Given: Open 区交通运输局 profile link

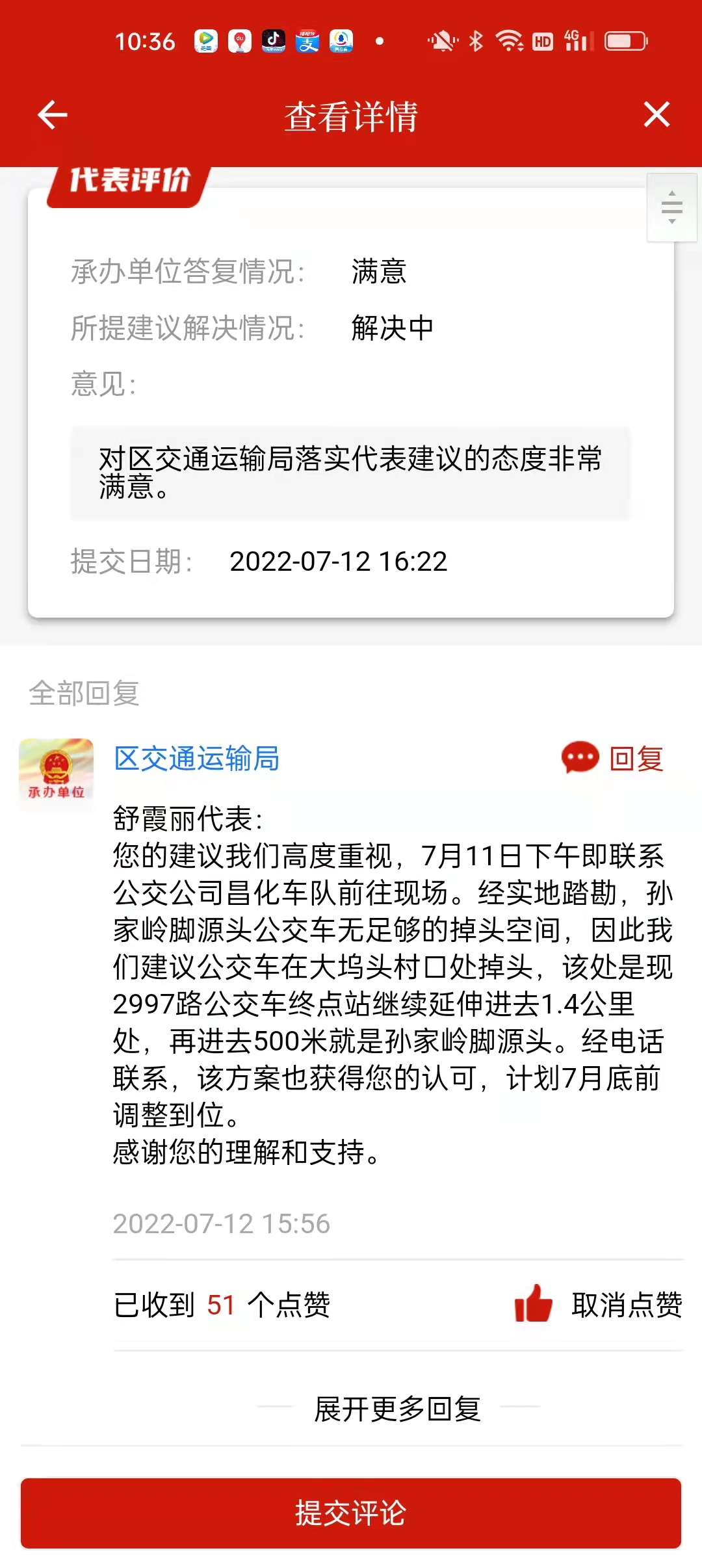Looking at the screenshot, I should (196, 758).
